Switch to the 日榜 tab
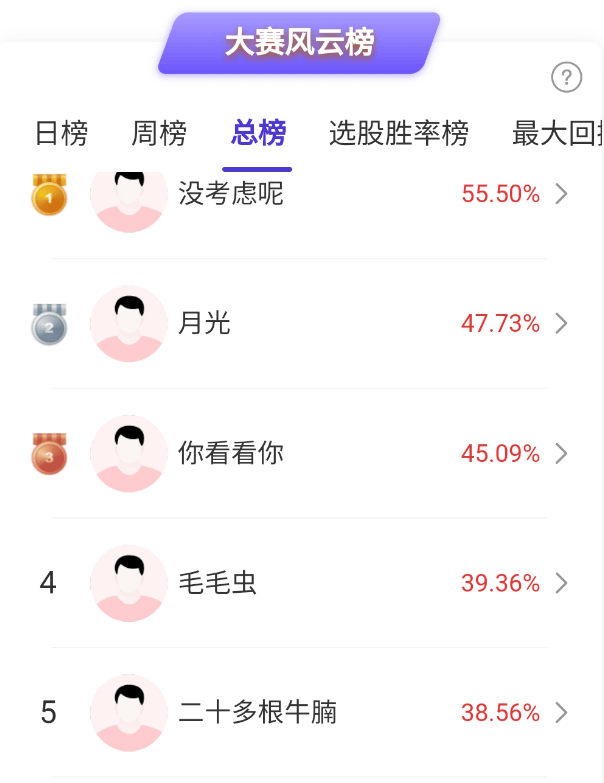Image resolution: width=604 pixels, height=783 pixels. click(x=61, y=133)
